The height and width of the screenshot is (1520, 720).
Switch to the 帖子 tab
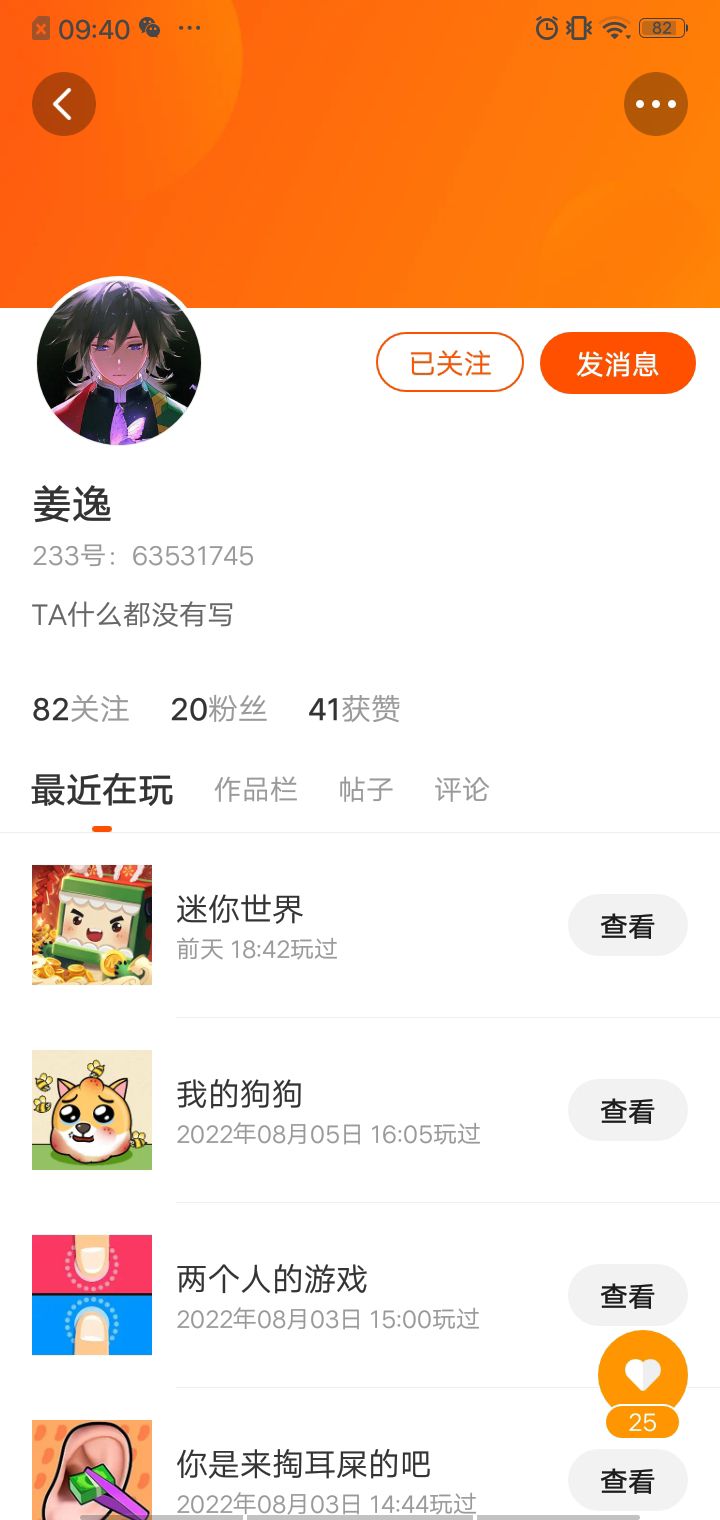(x=366, y=790)
